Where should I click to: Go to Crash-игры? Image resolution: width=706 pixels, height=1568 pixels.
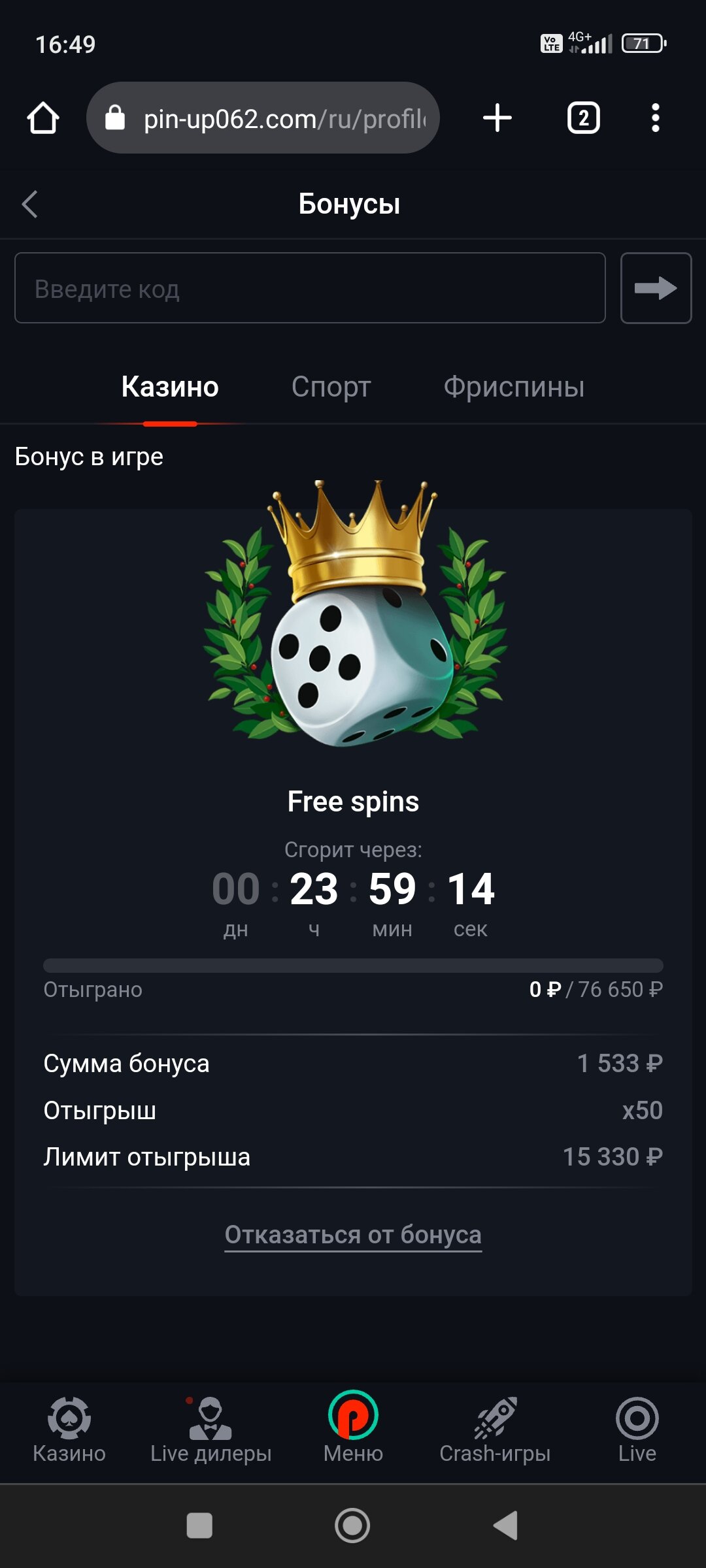(495, 1429)
